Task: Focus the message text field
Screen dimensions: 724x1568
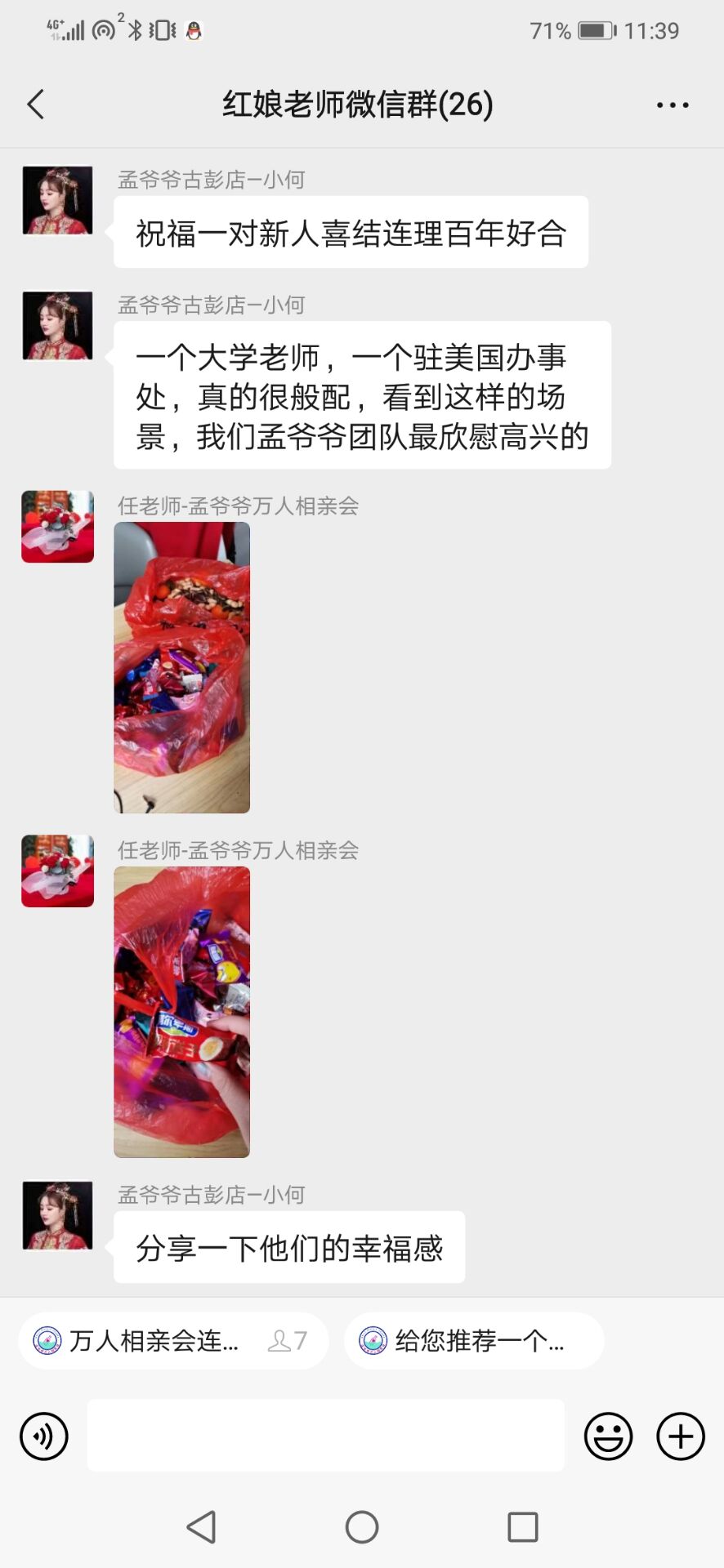Action: pyautogui.click(x=325, y=1437)
